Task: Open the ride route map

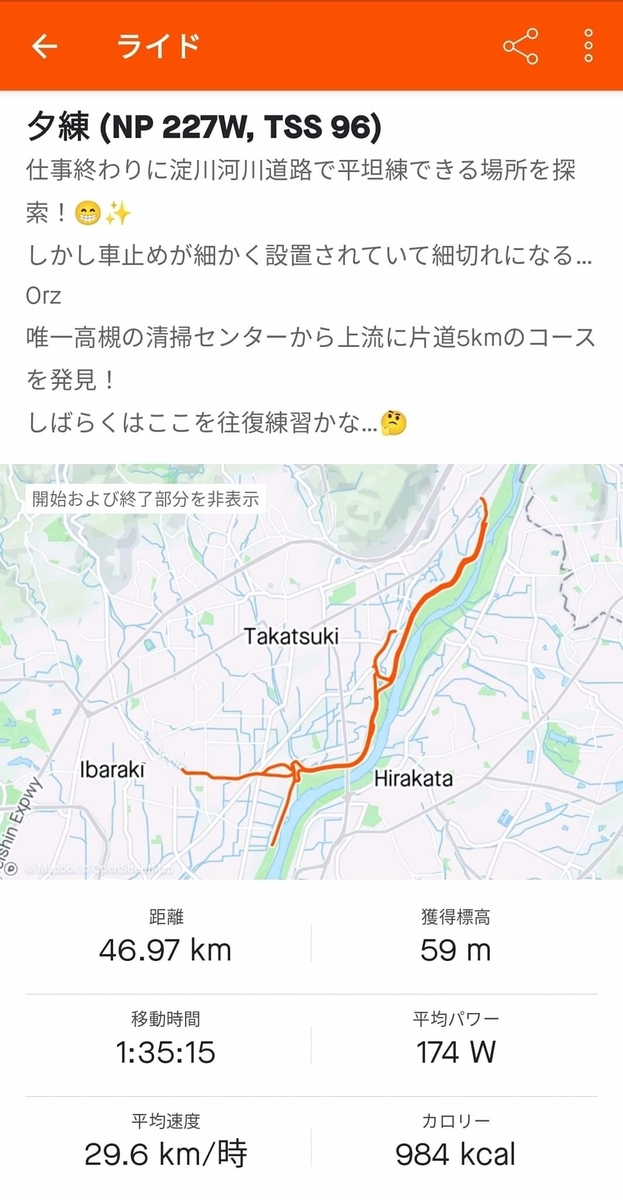Action: 311,672
